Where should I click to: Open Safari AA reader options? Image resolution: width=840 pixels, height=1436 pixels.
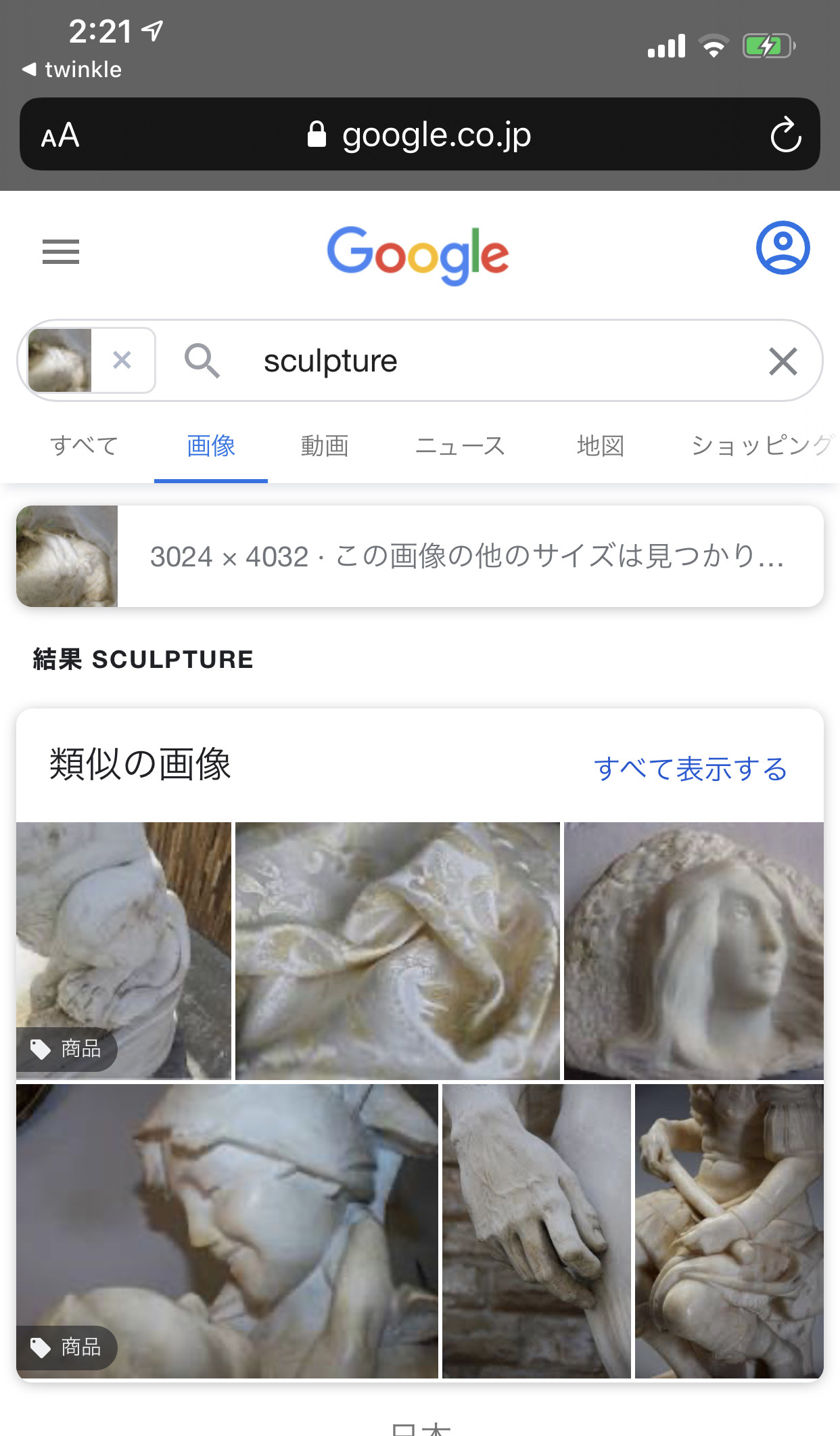point(60,135)
